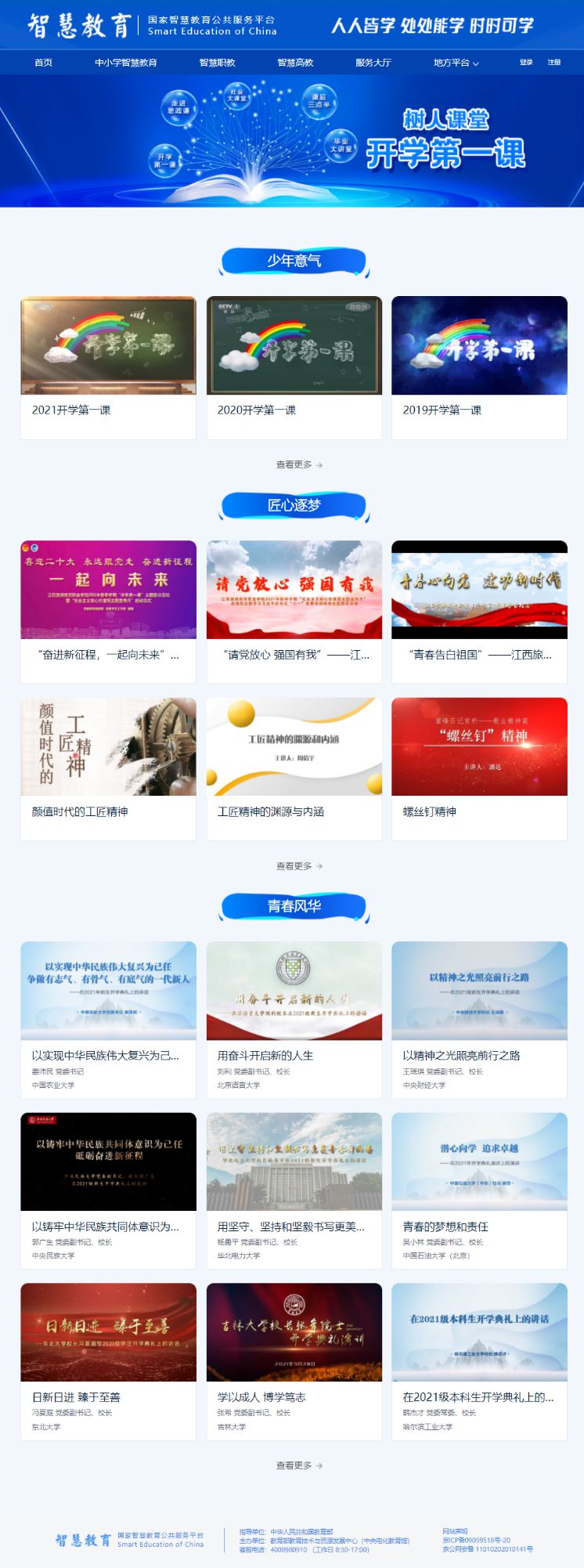Switch to 智慧职教
This screenshot has height=1568, width=584.
coord(217,63)
